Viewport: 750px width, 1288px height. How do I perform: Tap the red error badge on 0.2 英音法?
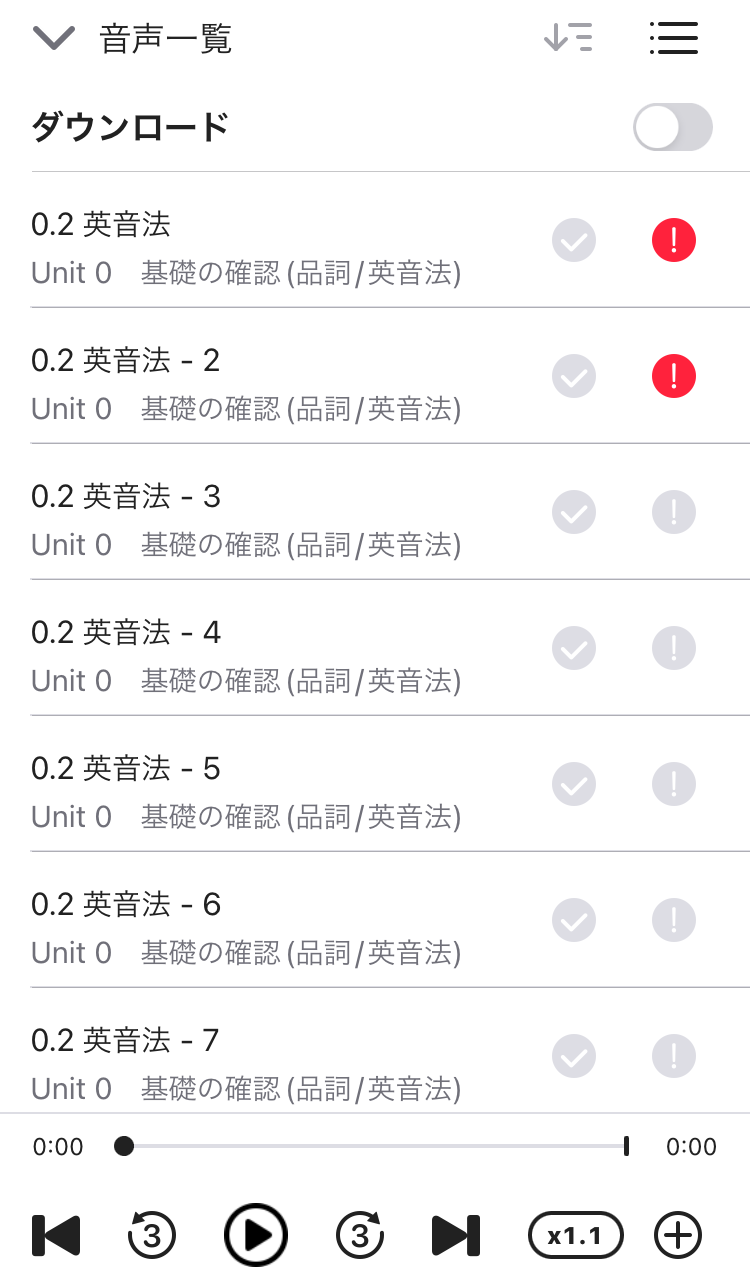[x=673, y=240]
